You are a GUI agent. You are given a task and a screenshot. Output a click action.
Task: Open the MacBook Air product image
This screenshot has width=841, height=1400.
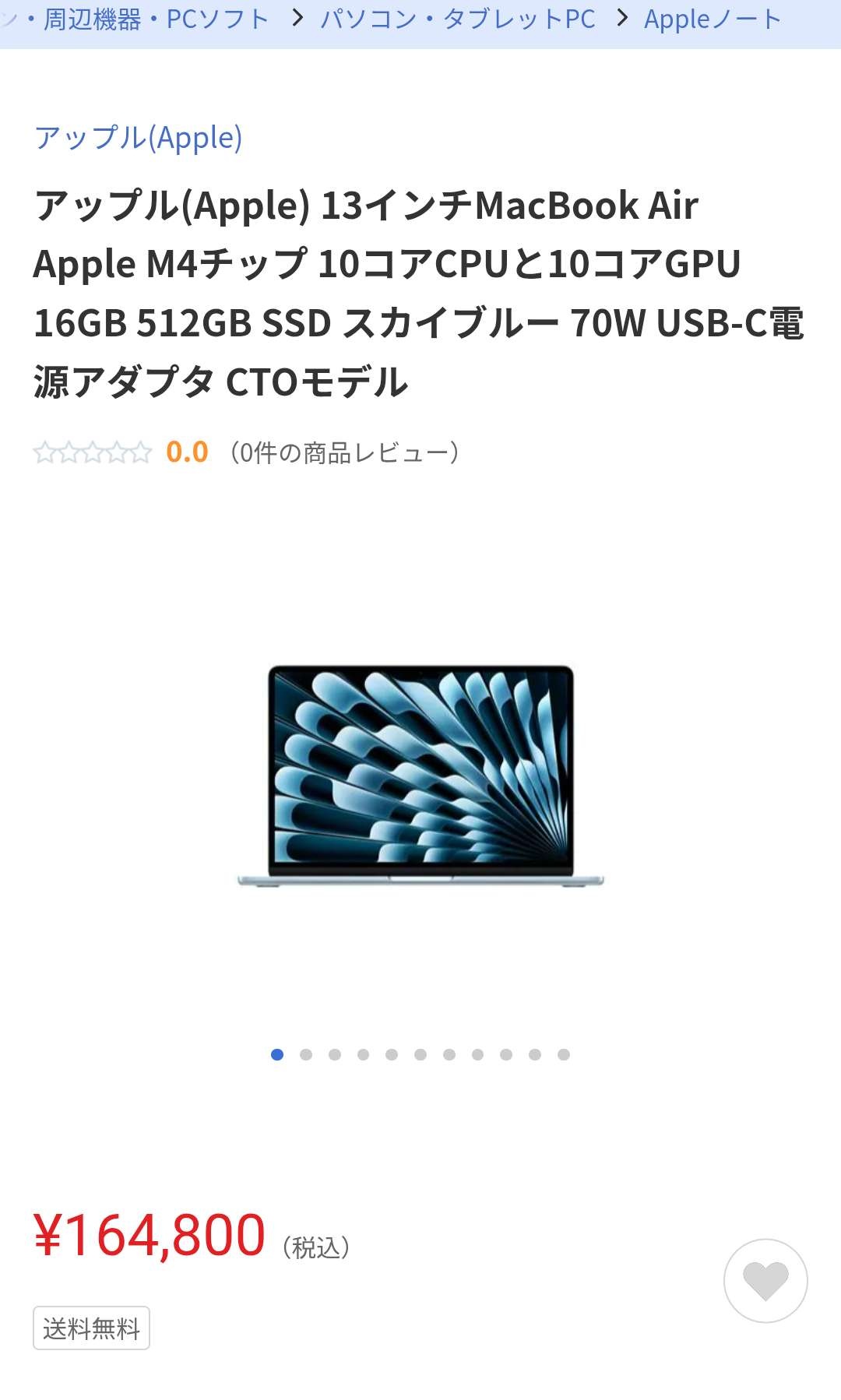[420, 776]
